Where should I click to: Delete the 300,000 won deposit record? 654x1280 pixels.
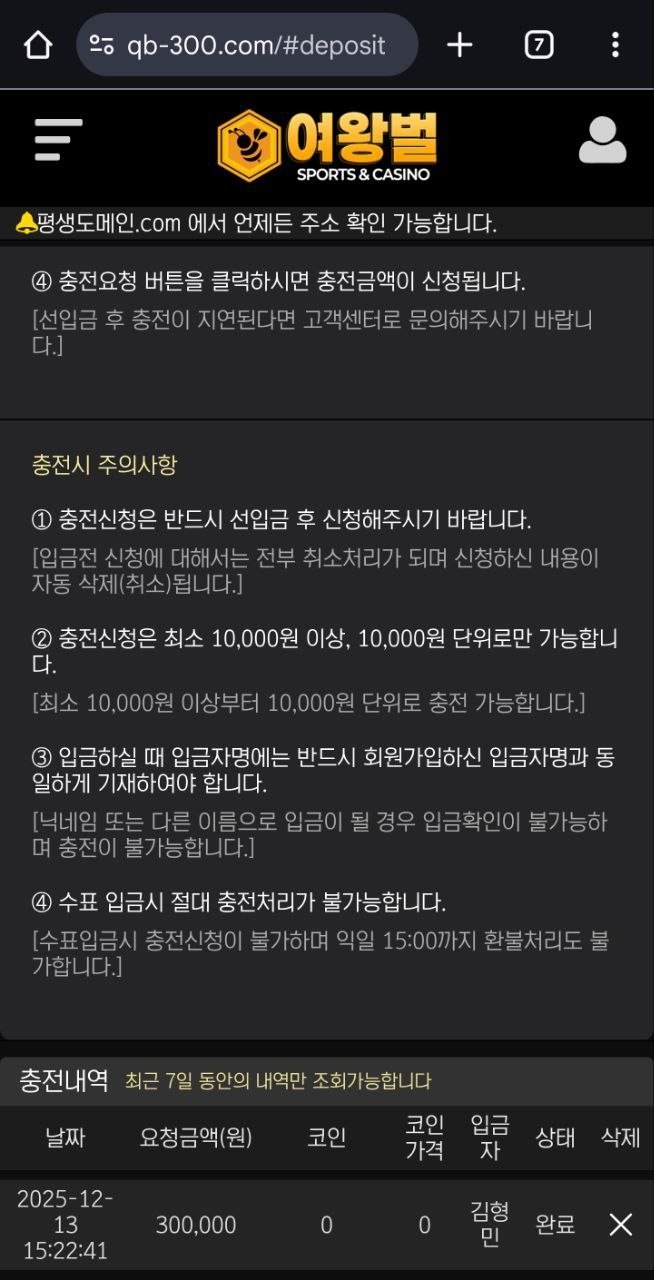point(621,1225)
